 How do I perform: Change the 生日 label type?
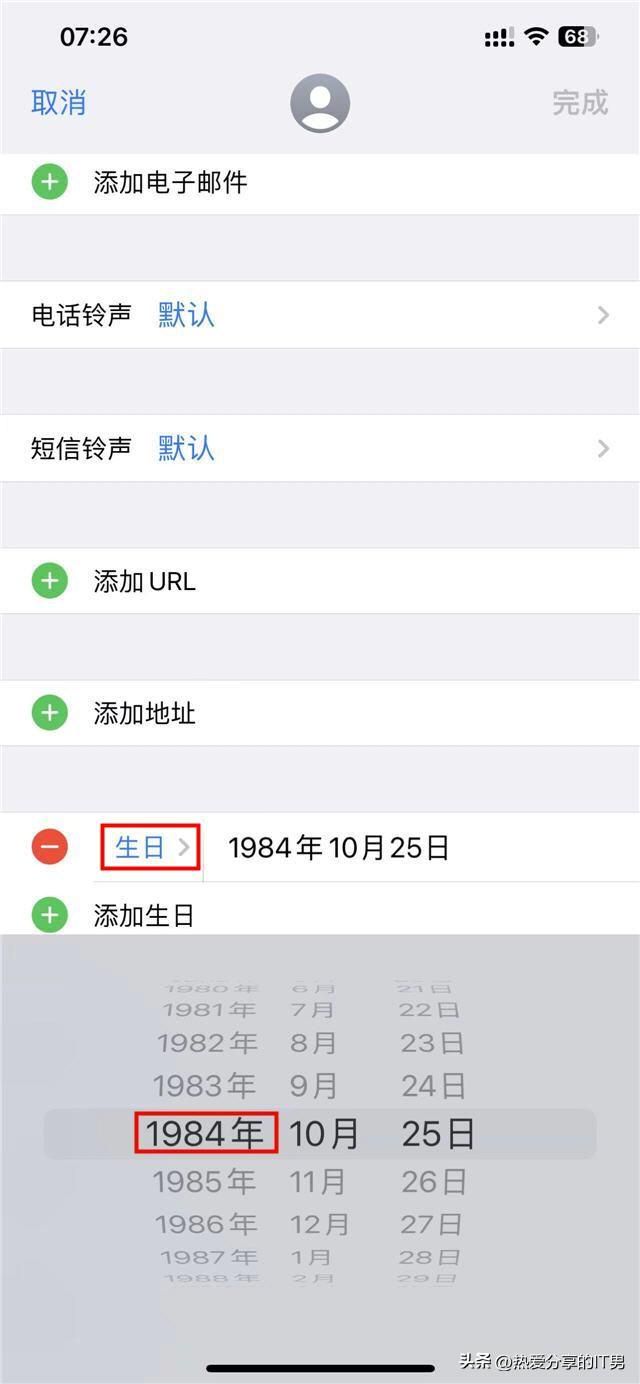151,848
